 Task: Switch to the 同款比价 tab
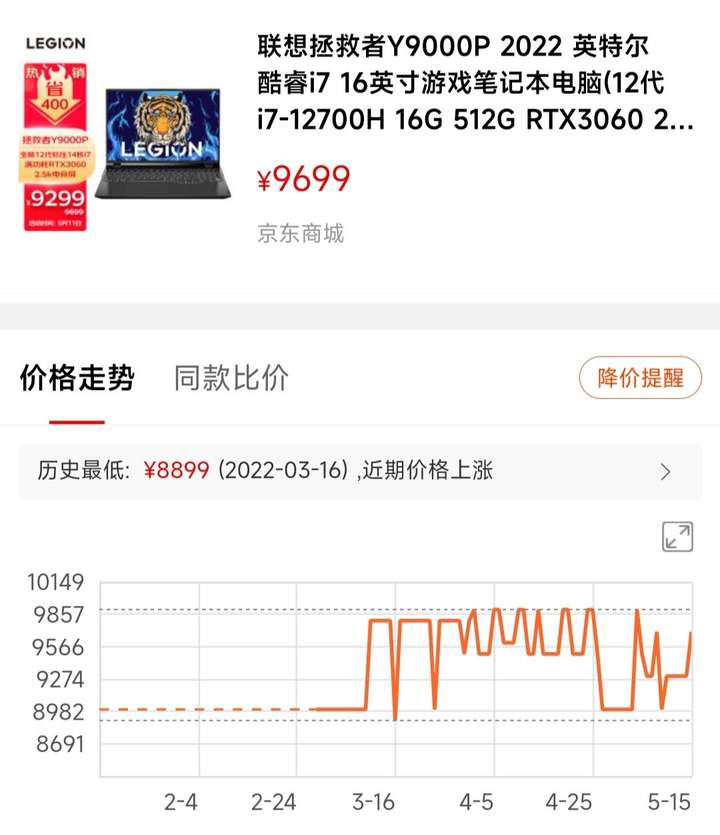[231, 378]
